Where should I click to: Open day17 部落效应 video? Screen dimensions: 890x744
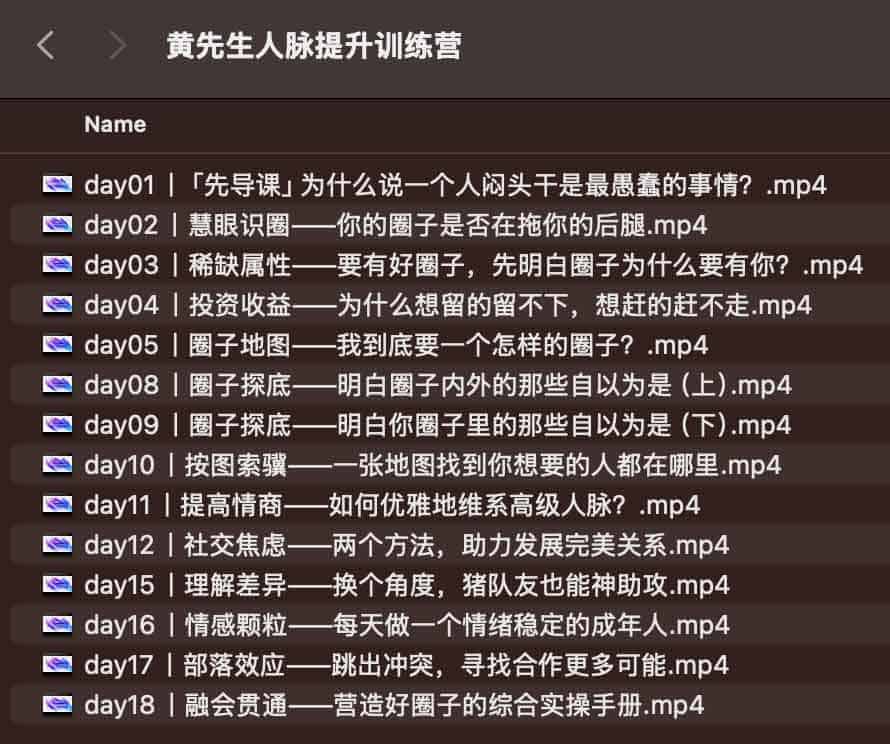coord(406,665)
